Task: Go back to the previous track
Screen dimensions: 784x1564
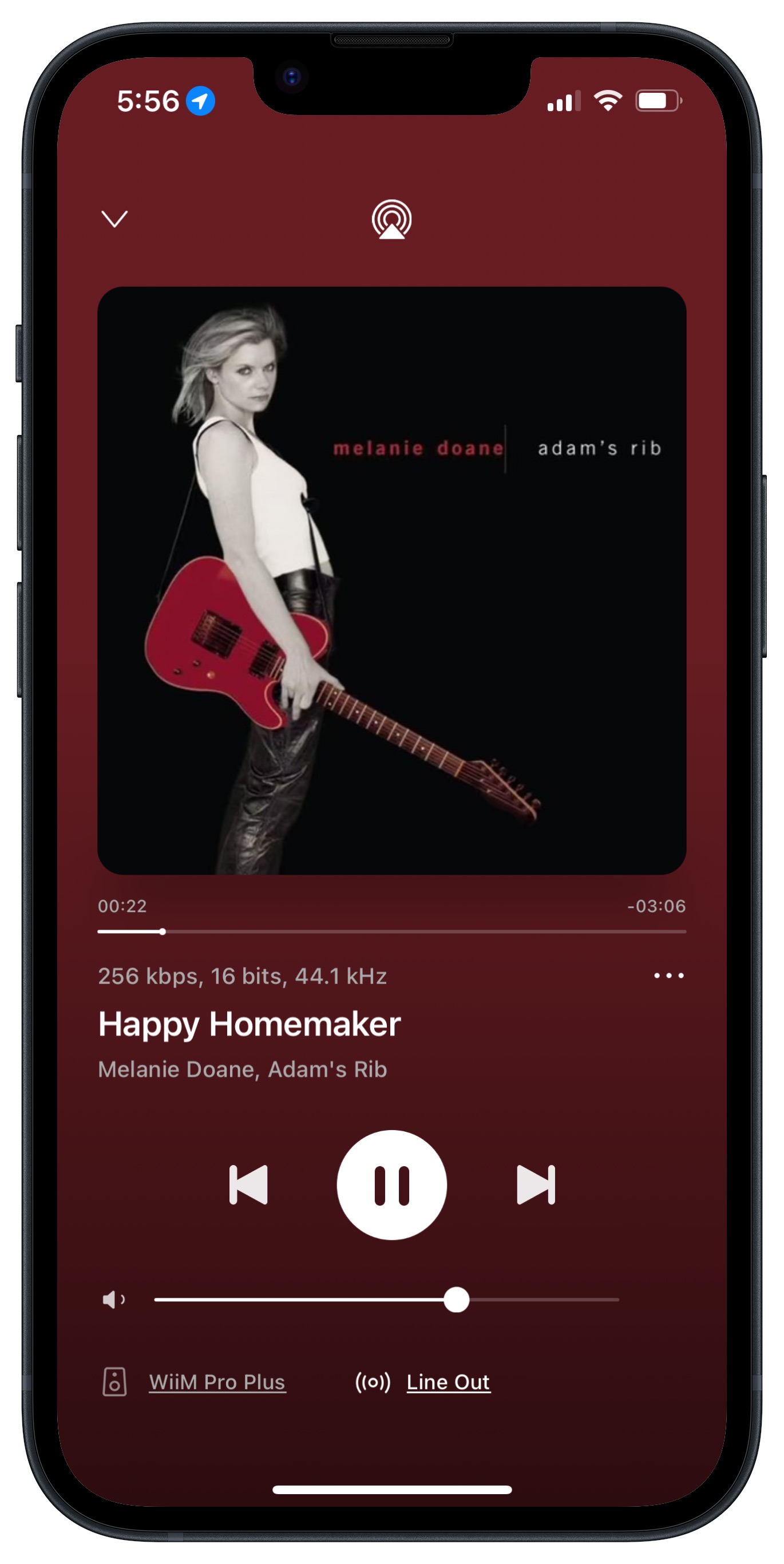Action: (248, 1184)
